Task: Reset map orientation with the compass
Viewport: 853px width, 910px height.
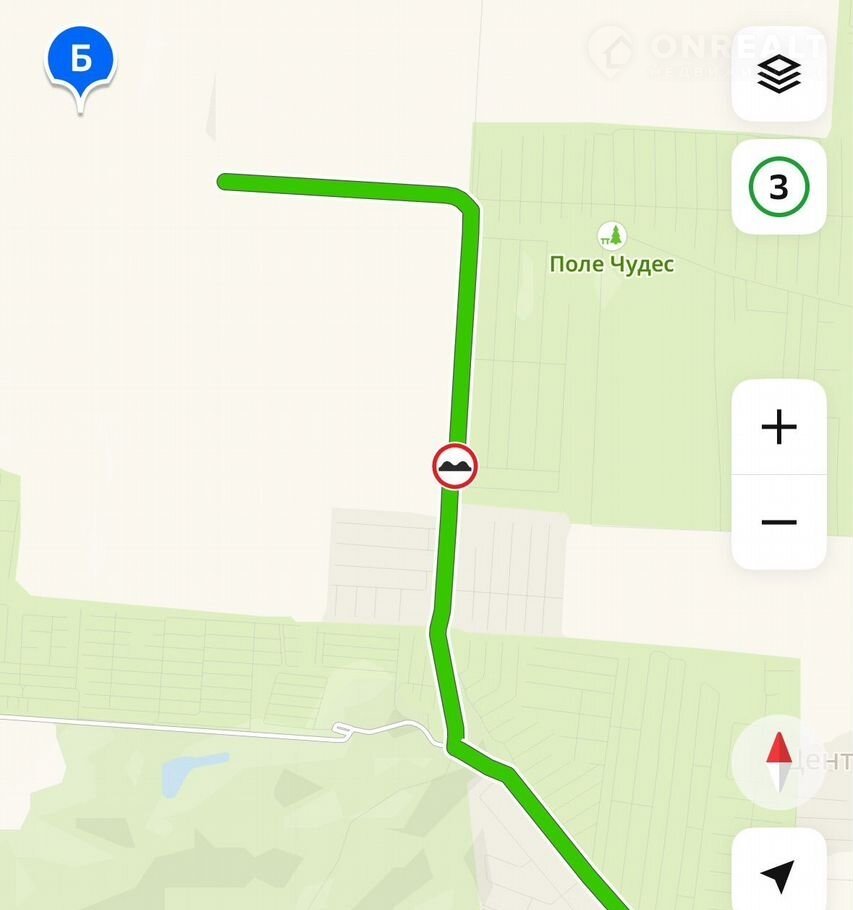Action: pos(779,762)
